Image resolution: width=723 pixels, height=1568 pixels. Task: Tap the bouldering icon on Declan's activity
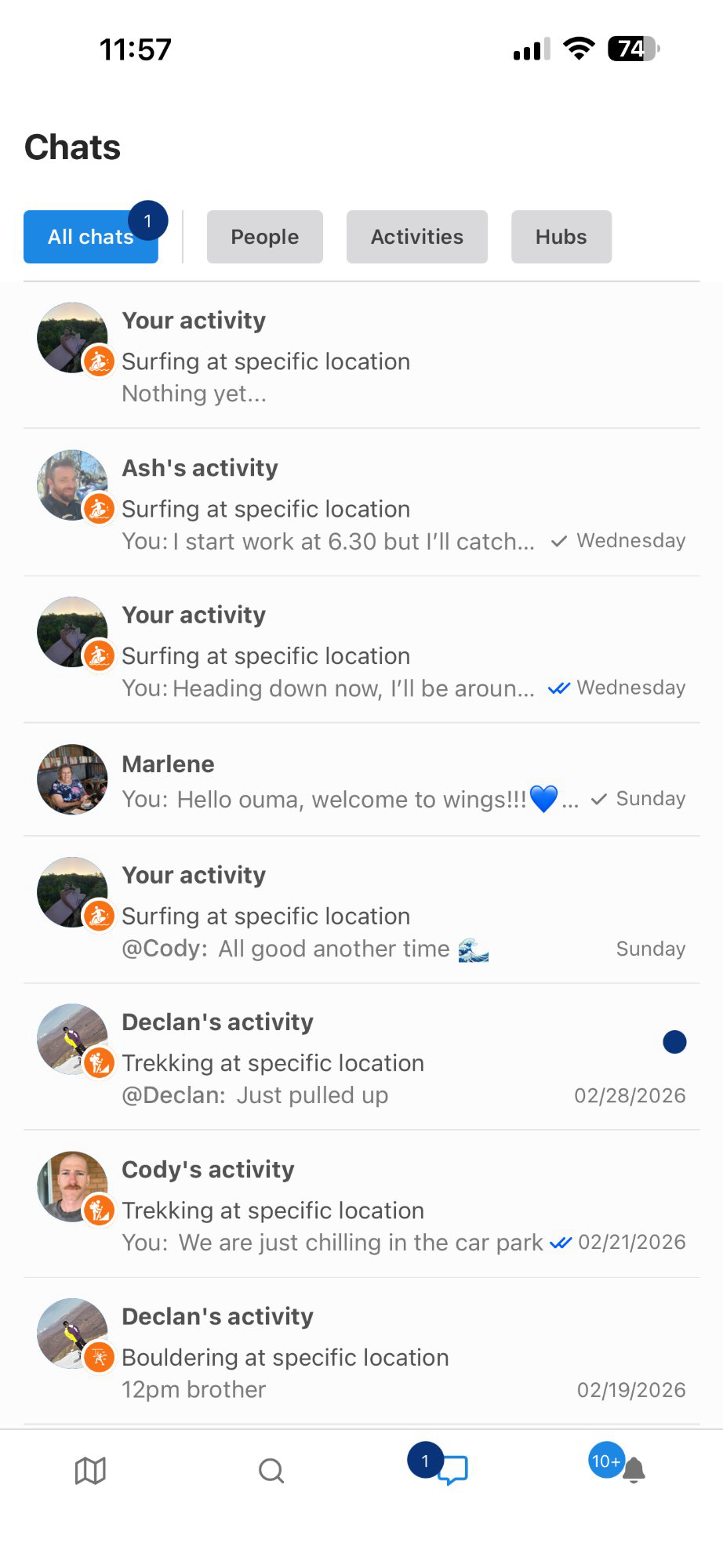(x=96, y=1357)
